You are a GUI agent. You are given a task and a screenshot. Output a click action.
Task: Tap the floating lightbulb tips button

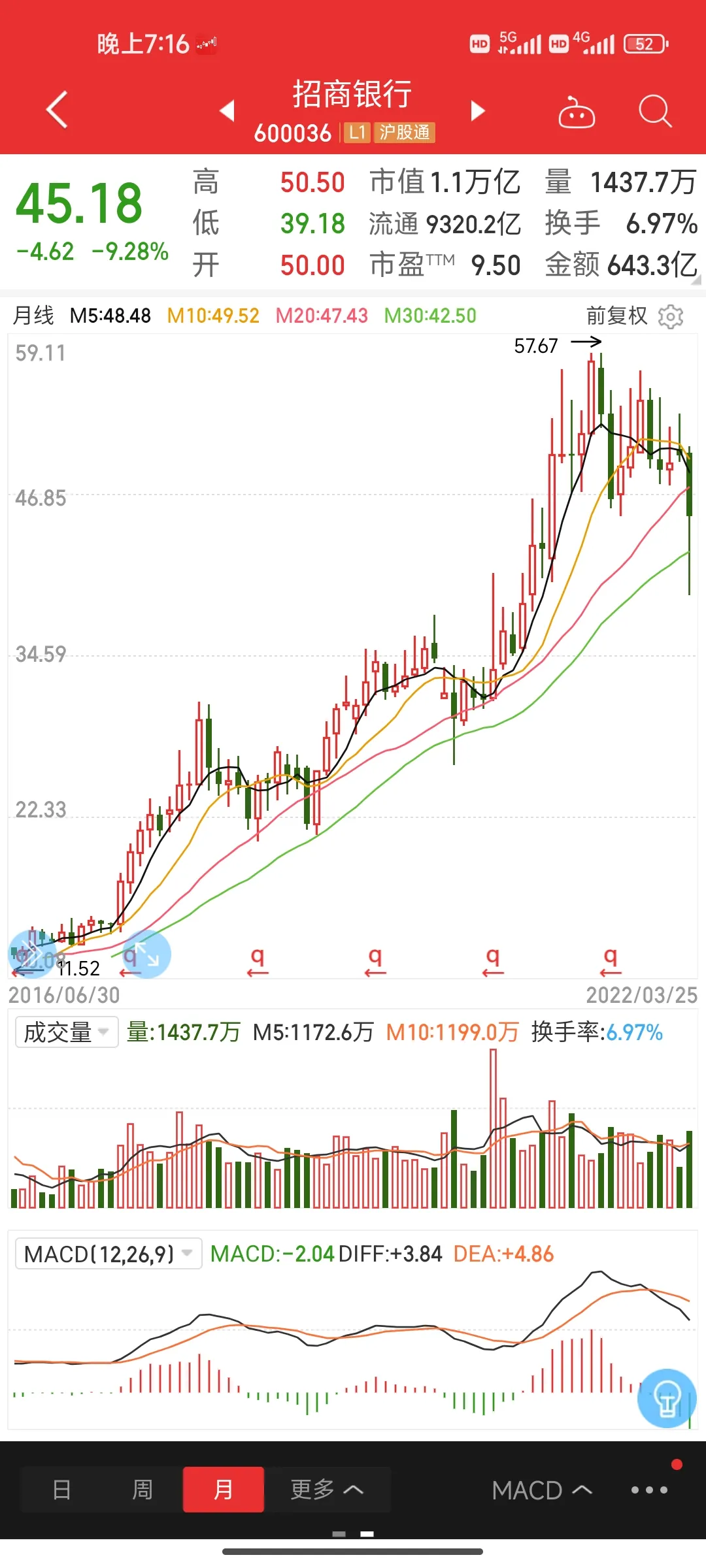click(667, 1398)
